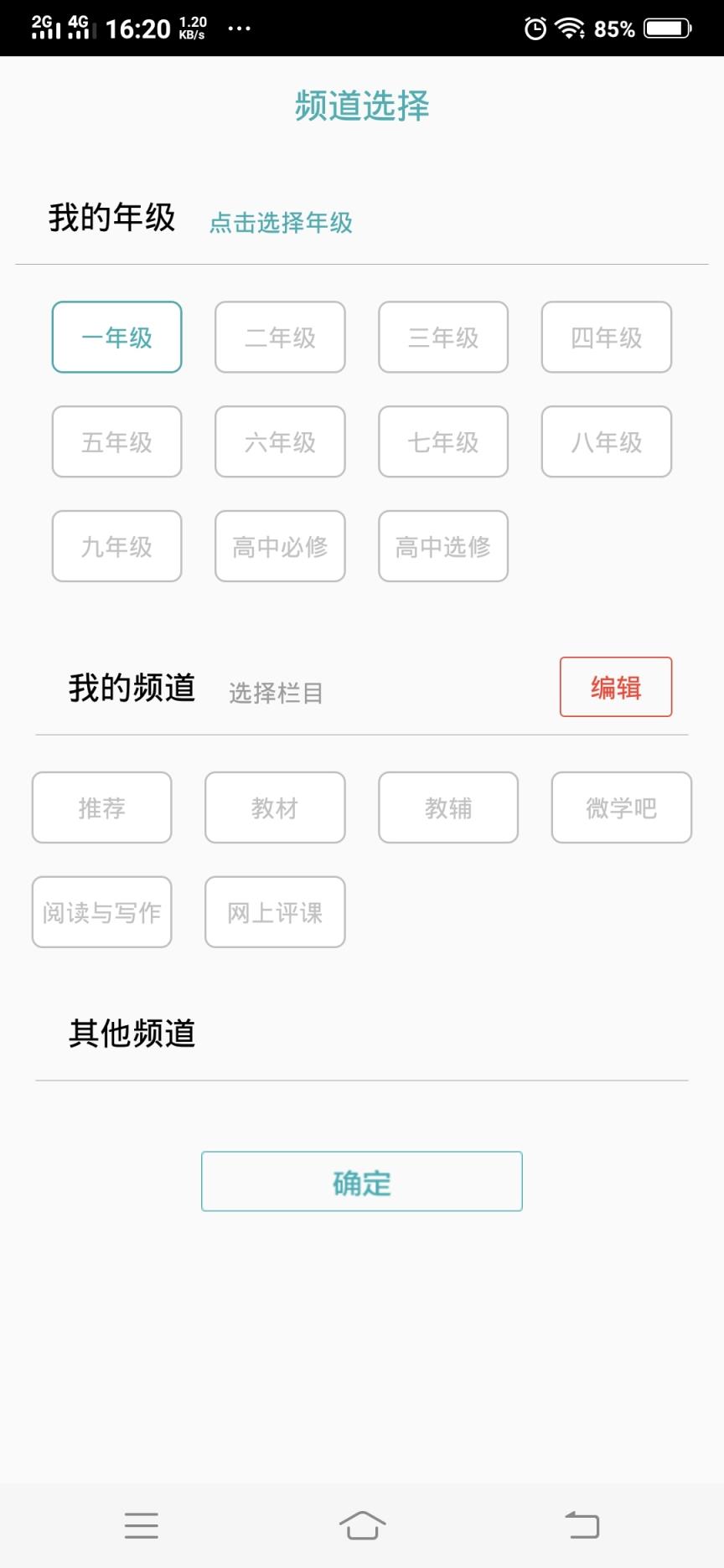
Task: Choose 高中必修 as my grade
Action: pyautogui.click(x=279, y=547)
